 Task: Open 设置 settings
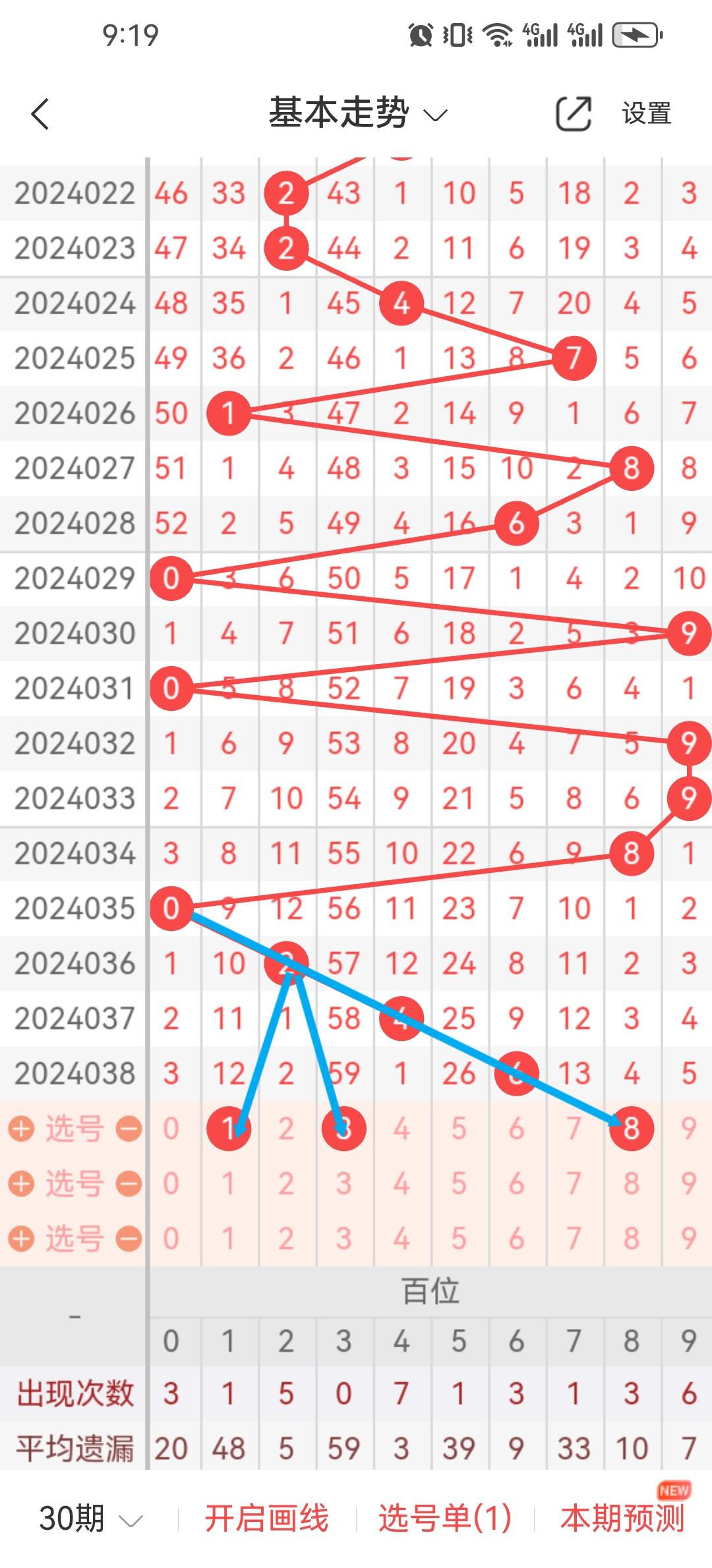[x=646, y=113]
